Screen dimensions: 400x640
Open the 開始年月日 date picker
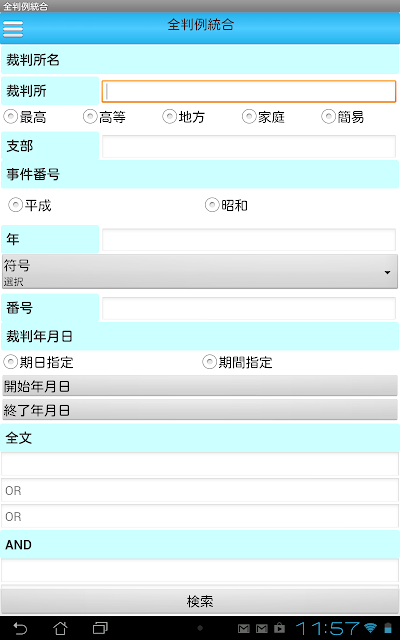point(200,386)
